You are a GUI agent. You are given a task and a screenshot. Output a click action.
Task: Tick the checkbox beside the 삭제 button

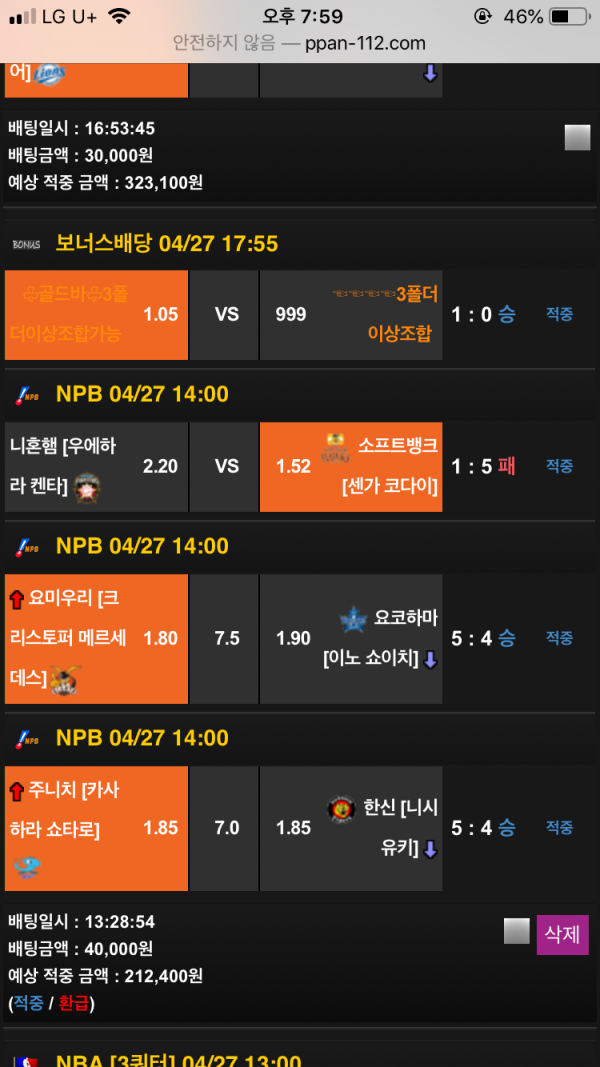tap(516, 932)
